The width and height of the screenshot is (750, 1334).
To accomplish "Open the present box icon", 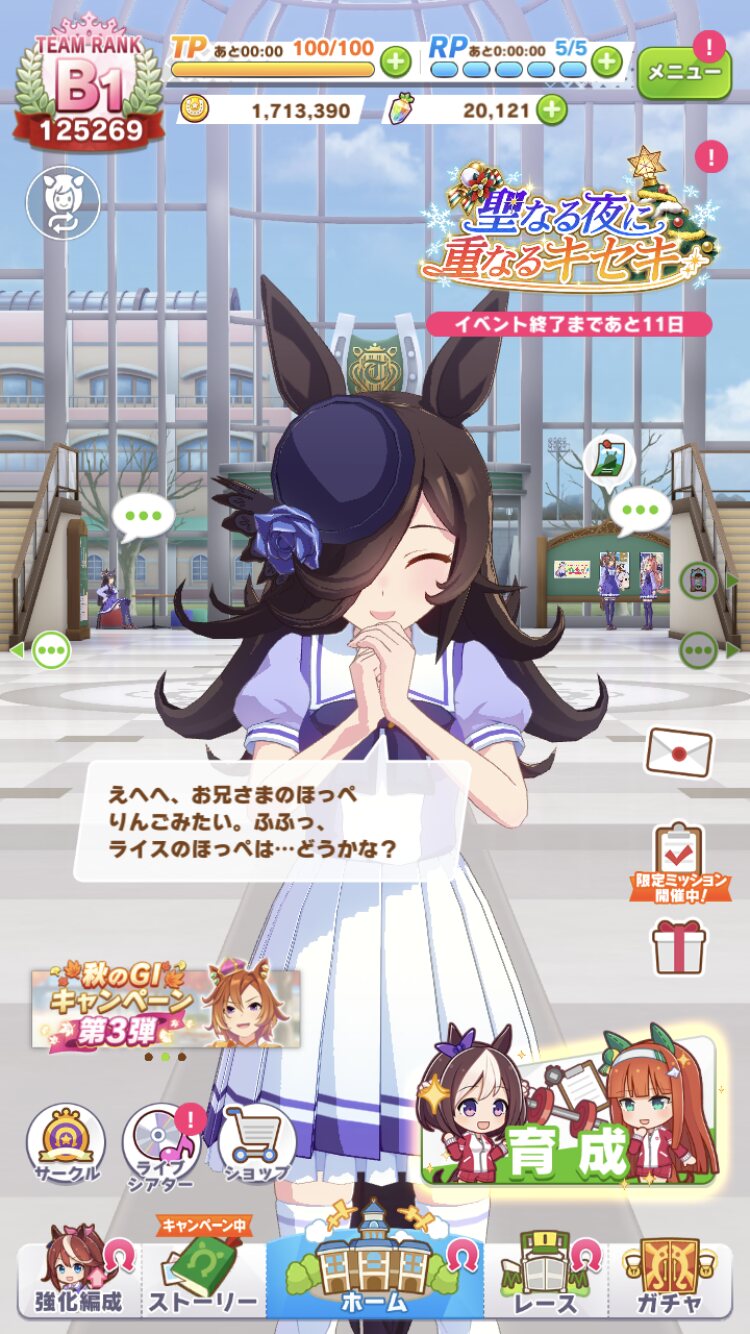I will click(x=680, y=947).
